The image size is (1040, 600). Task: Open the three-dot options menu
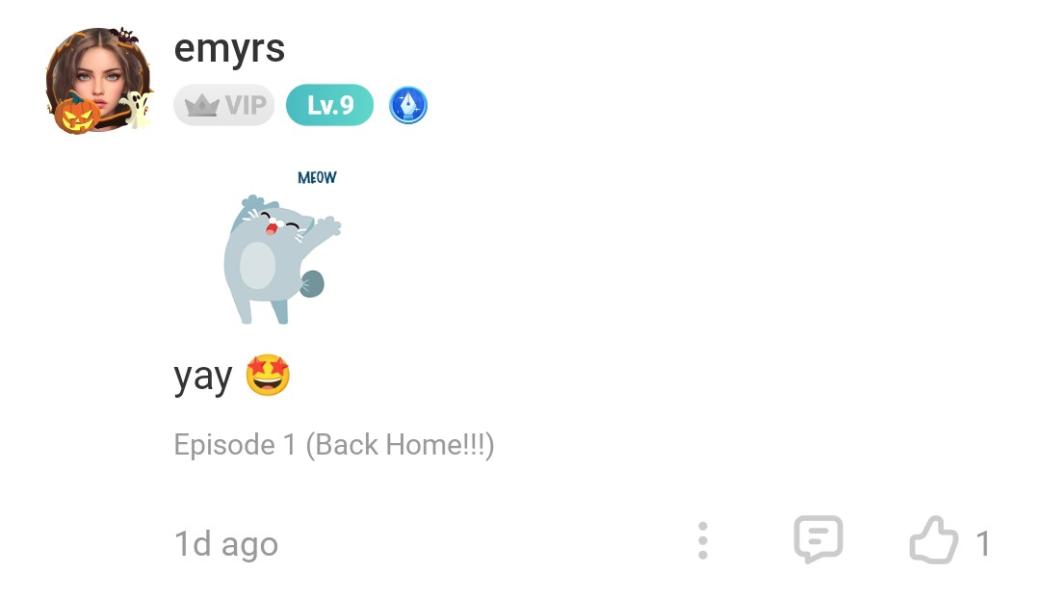(x=703, y=541)
